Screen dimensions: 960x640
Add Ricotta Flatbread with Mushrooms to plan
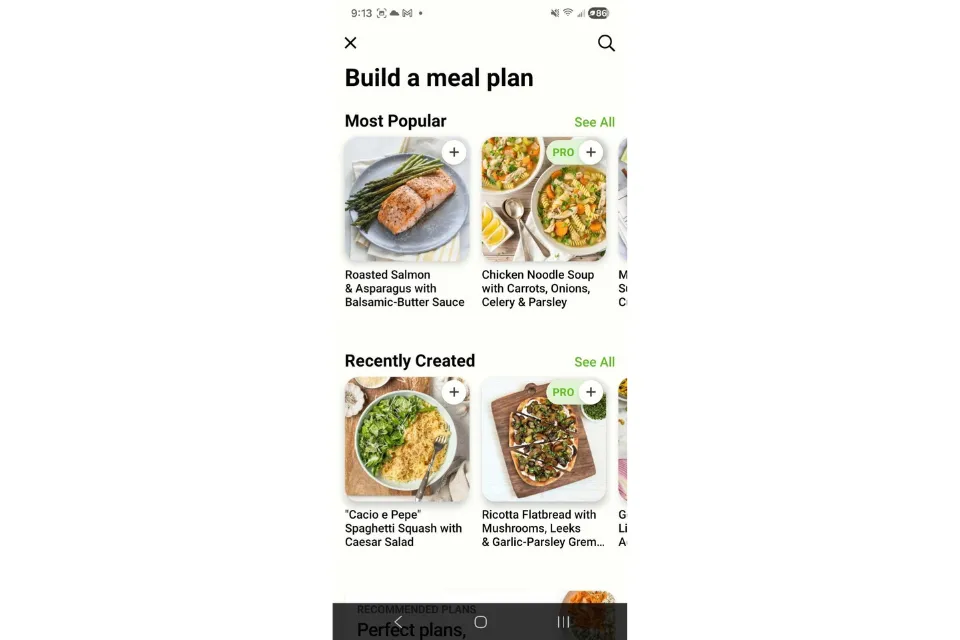[x=591, y=392]
